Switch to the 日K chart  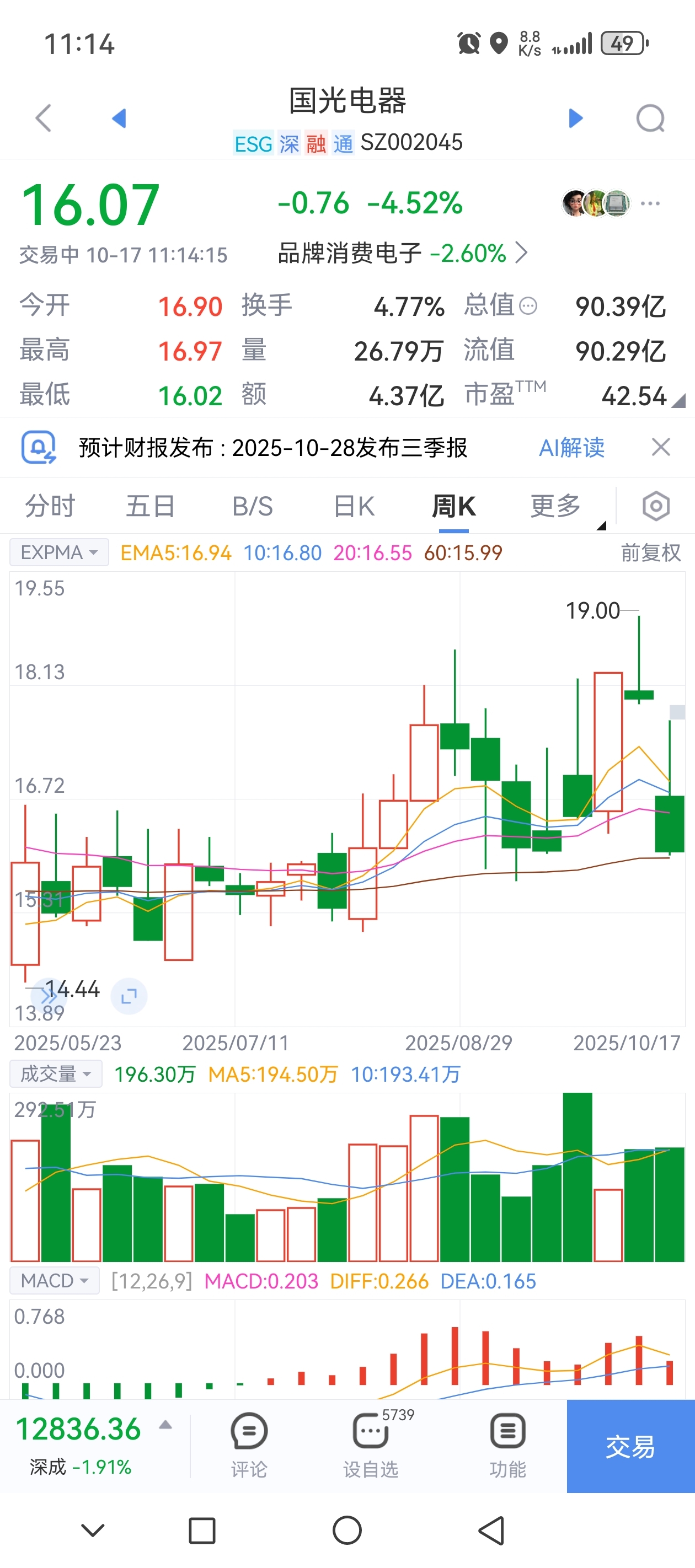pyautogui.click(x=354, y=507)
